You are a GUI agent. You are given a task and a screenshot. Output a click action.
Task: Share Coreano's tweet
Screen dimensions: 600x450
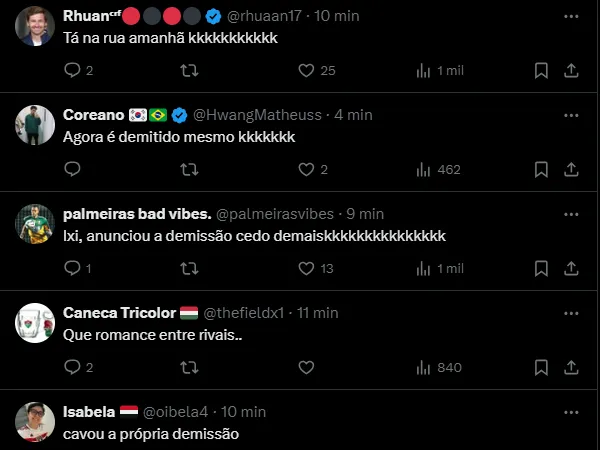[x=571, y=169]
